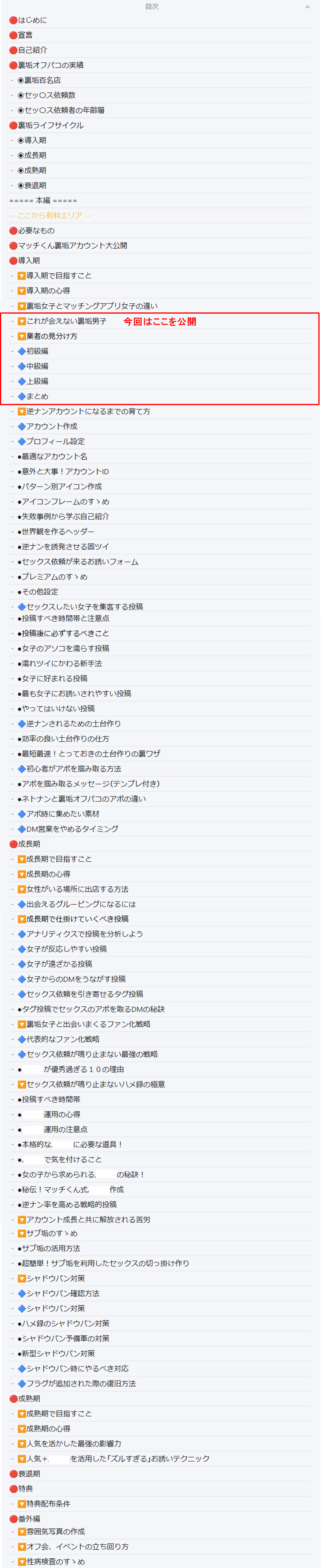Go to the 番外編 section

click(x=29, y=1519)
